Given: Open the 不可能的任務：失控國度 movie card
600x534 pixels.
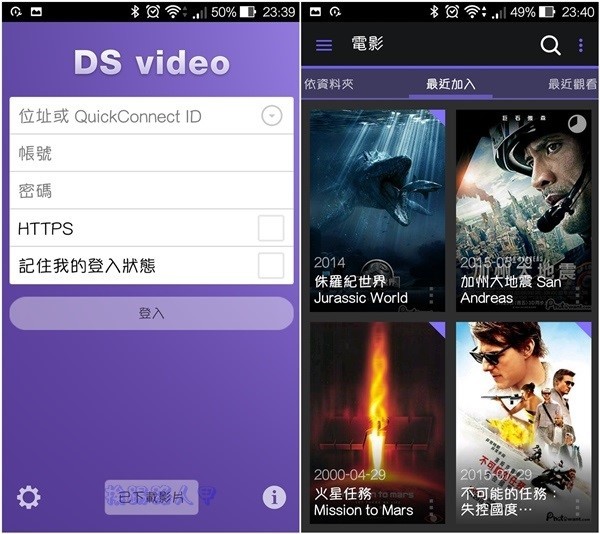Looking at the screenshot, I should click(x=524, y=422).
